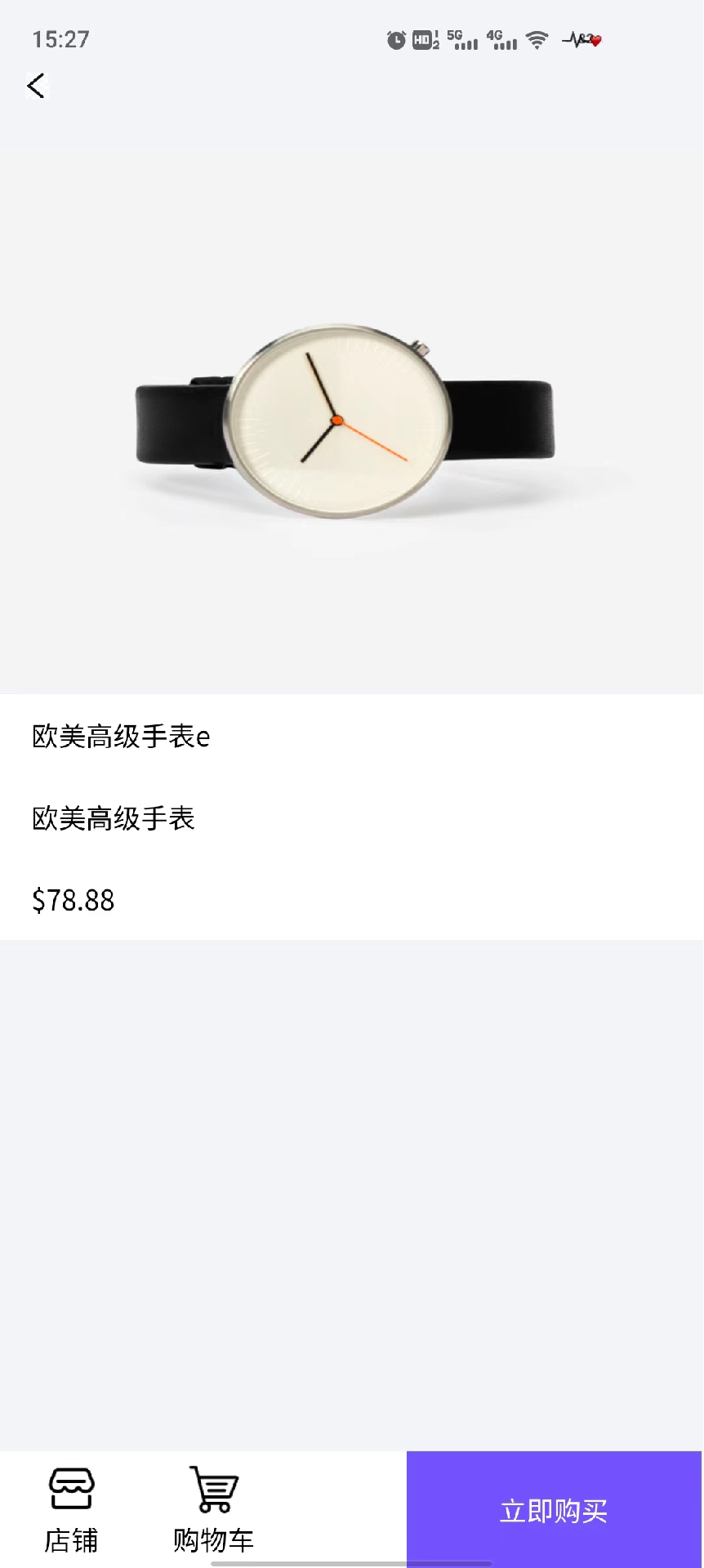The width and height of the screenshot is (704, 1568).
Task: Tap the heart-rate health icon in status bar
Action: [580, 39]
